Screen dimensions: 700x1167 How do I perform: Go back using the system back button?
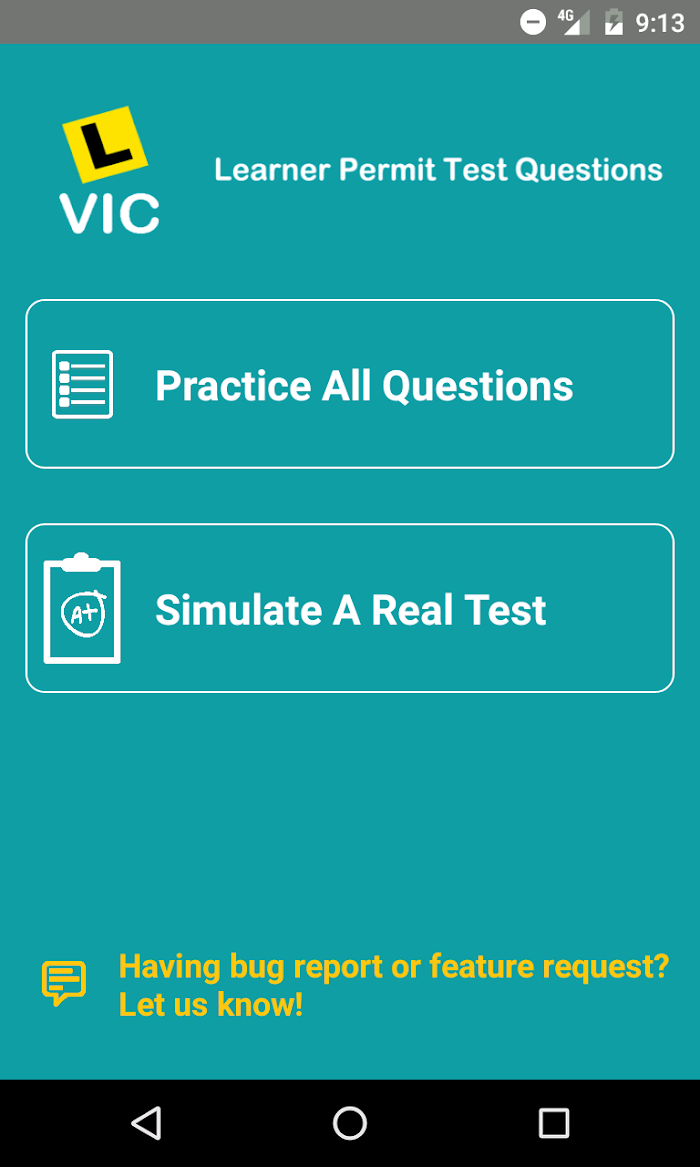coord(146,1123)
